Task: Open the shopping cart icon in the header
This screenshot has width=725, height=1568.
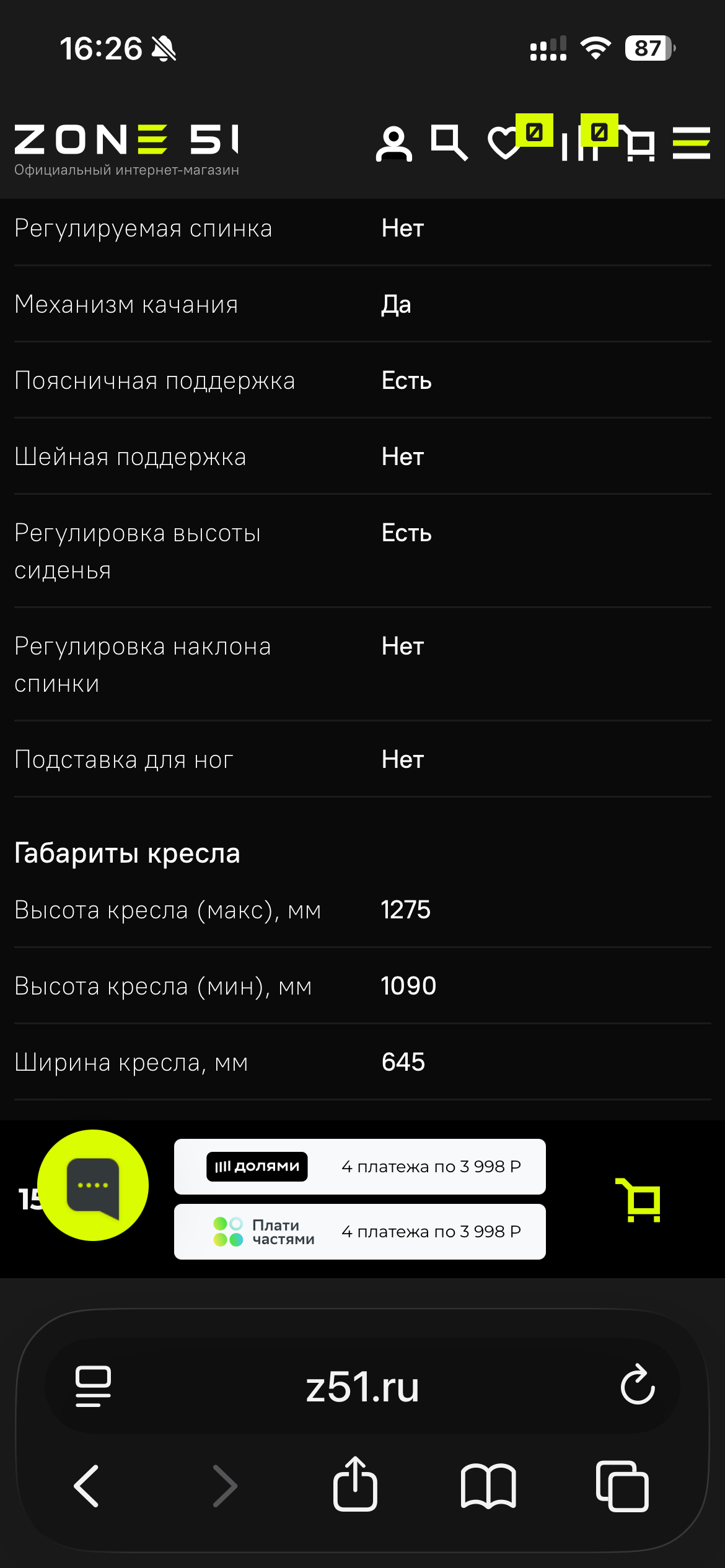Action: pyautogui.click(x=638, y=144)
